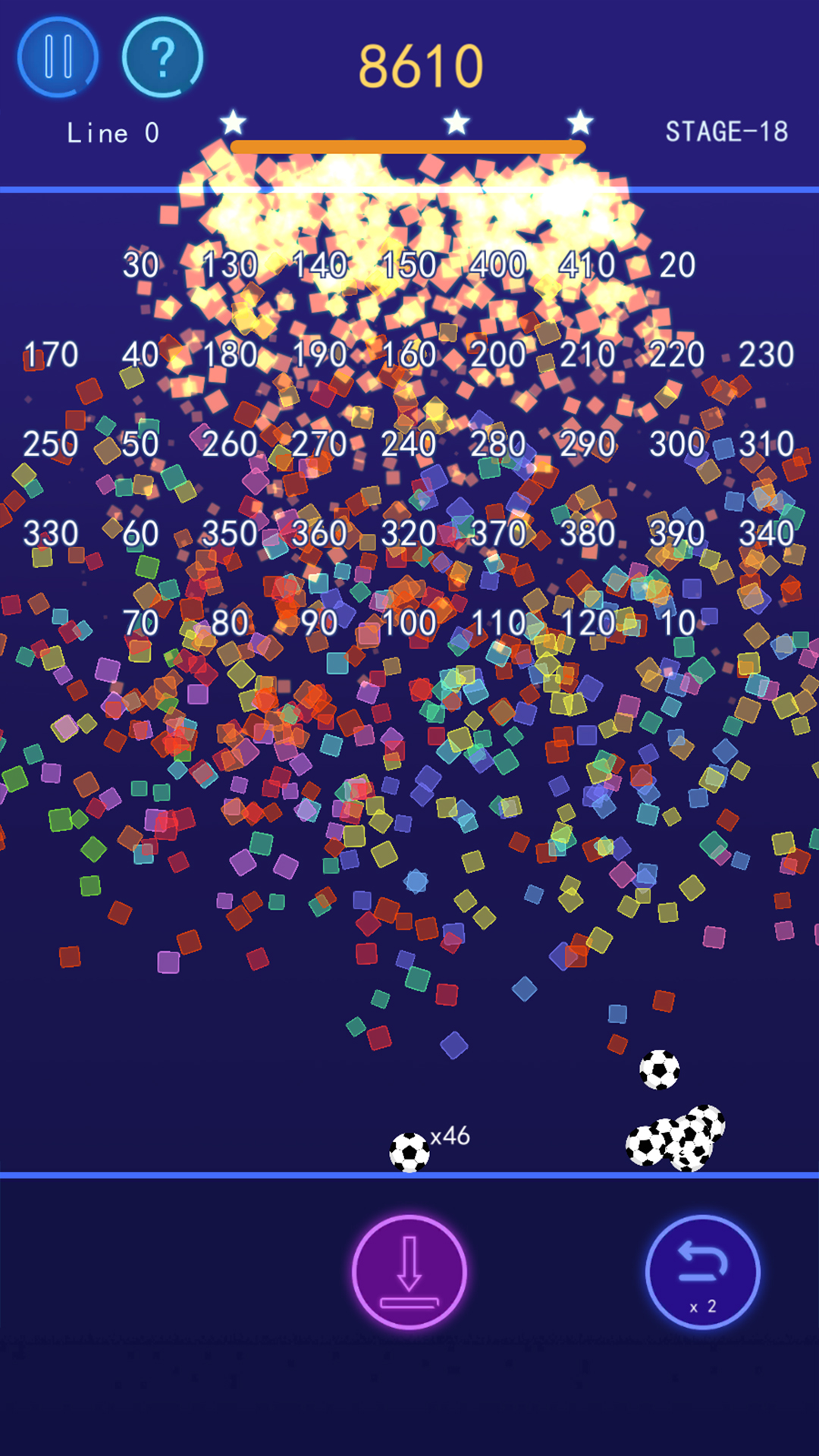Tap the purple drop-balls-down button
819x1456 pixels.
(x=409, y=1272)
